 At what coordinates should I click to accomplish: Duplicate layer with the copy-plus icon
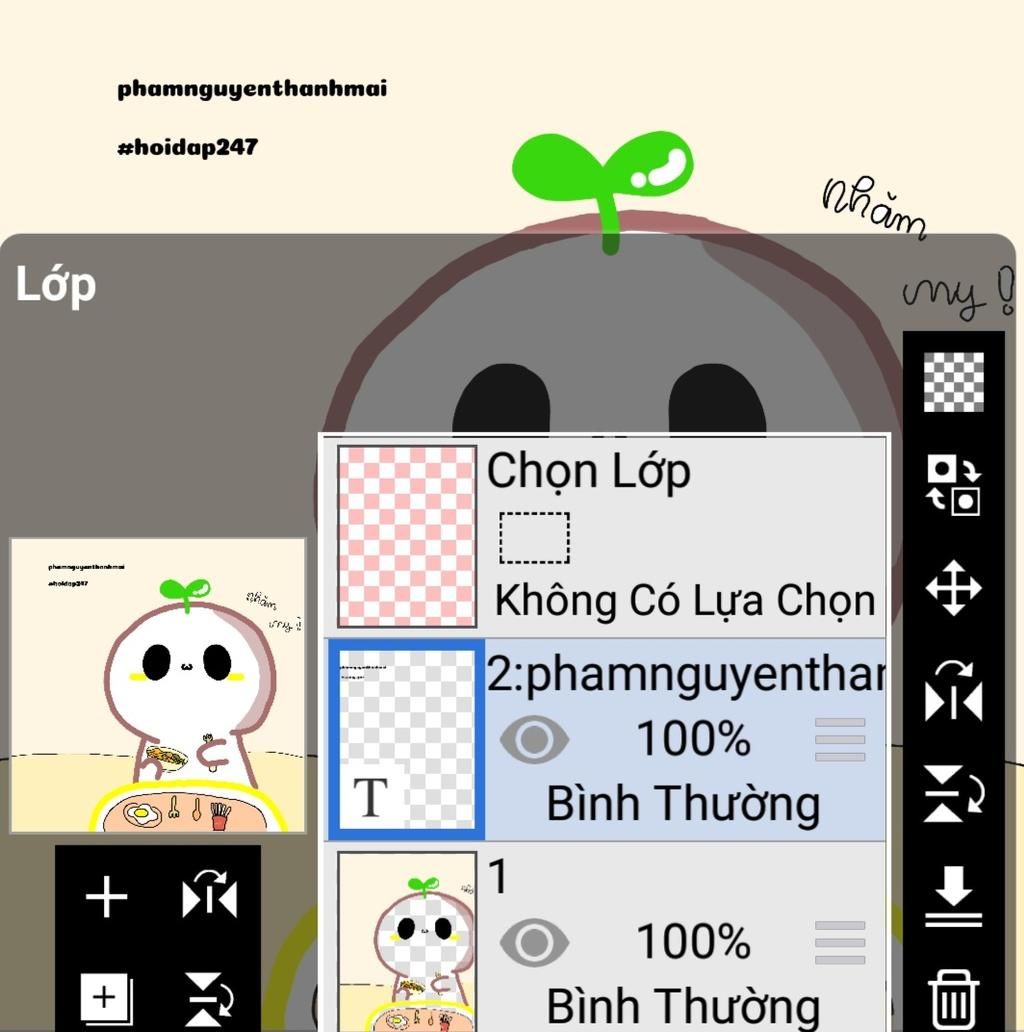(x=106, y=997)
